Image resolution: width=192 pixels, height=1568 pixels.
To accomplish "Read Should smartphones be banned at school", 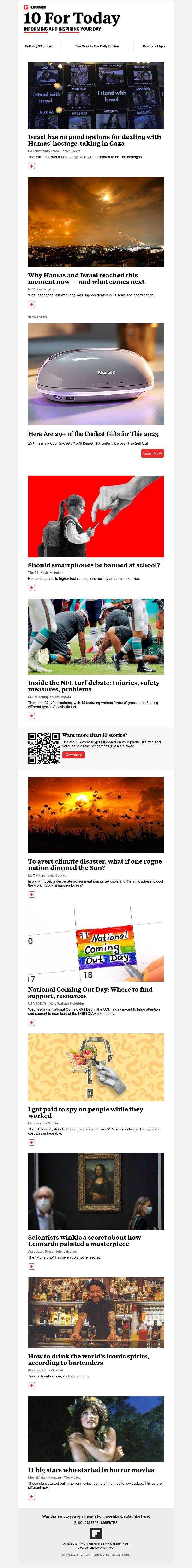I will coord(94,565).
